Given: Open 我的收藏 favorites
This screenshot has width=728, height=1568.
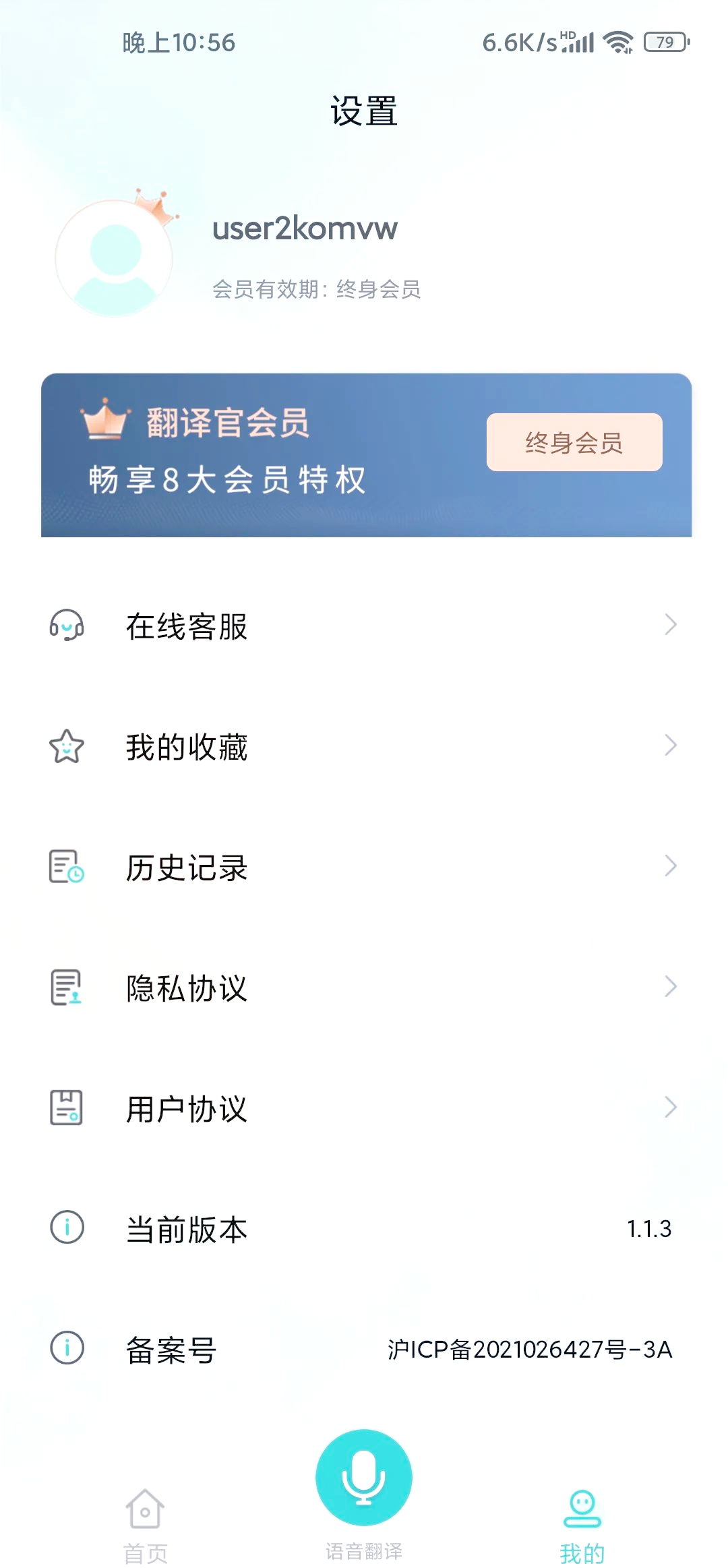Looking at the screenshot, I should tap(364, 746).
